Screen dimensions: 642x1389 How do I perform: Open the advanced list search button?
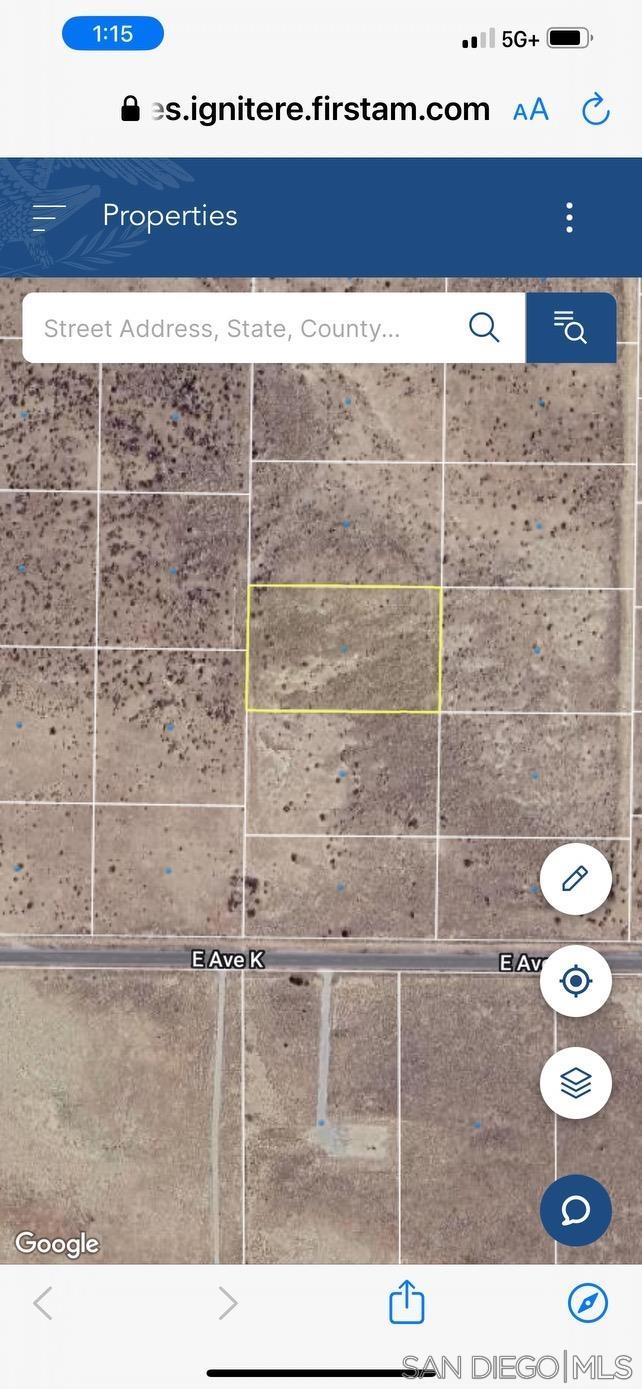571,327
